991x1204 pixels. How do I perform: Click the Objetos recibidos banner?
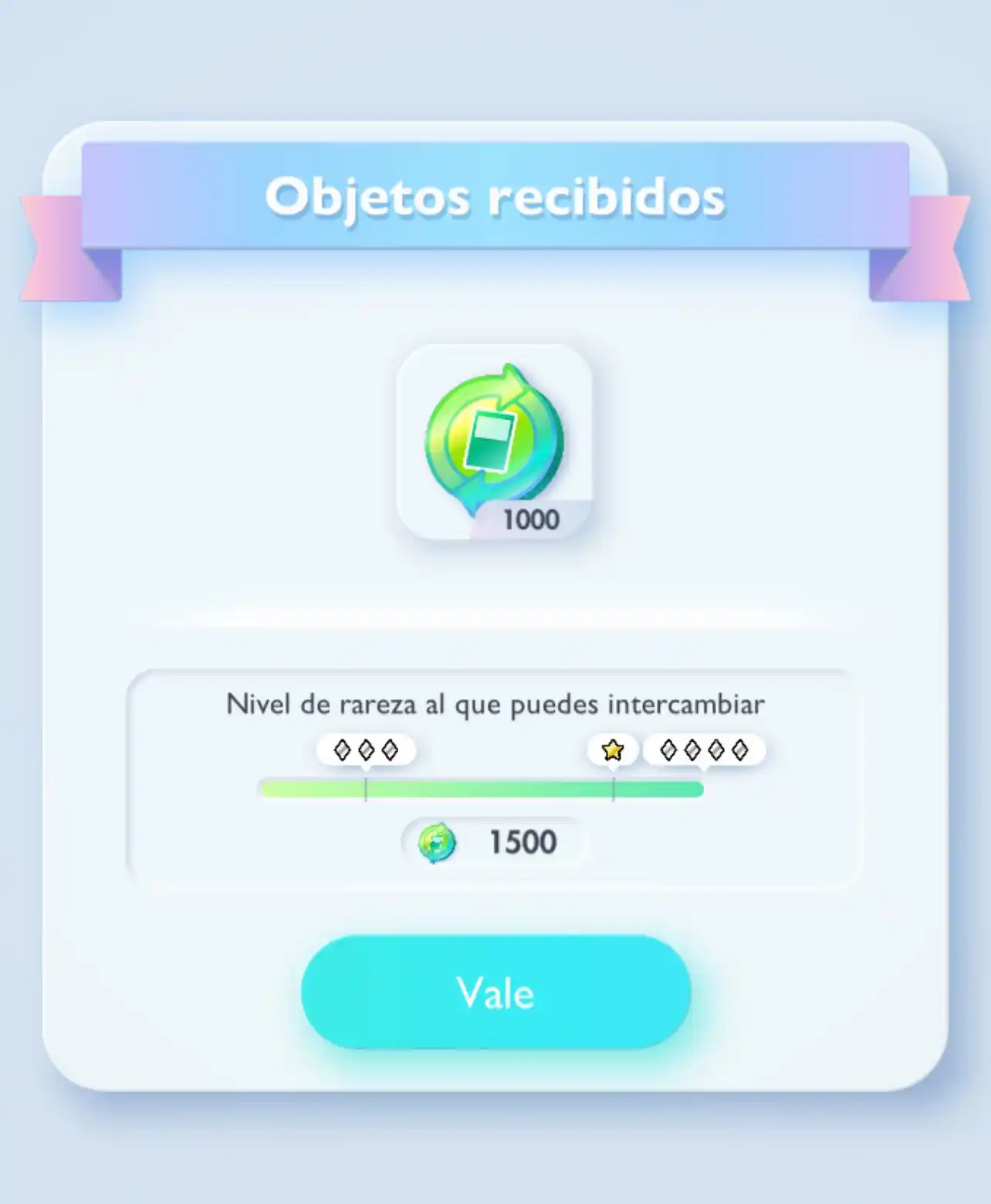pos(495,199)
